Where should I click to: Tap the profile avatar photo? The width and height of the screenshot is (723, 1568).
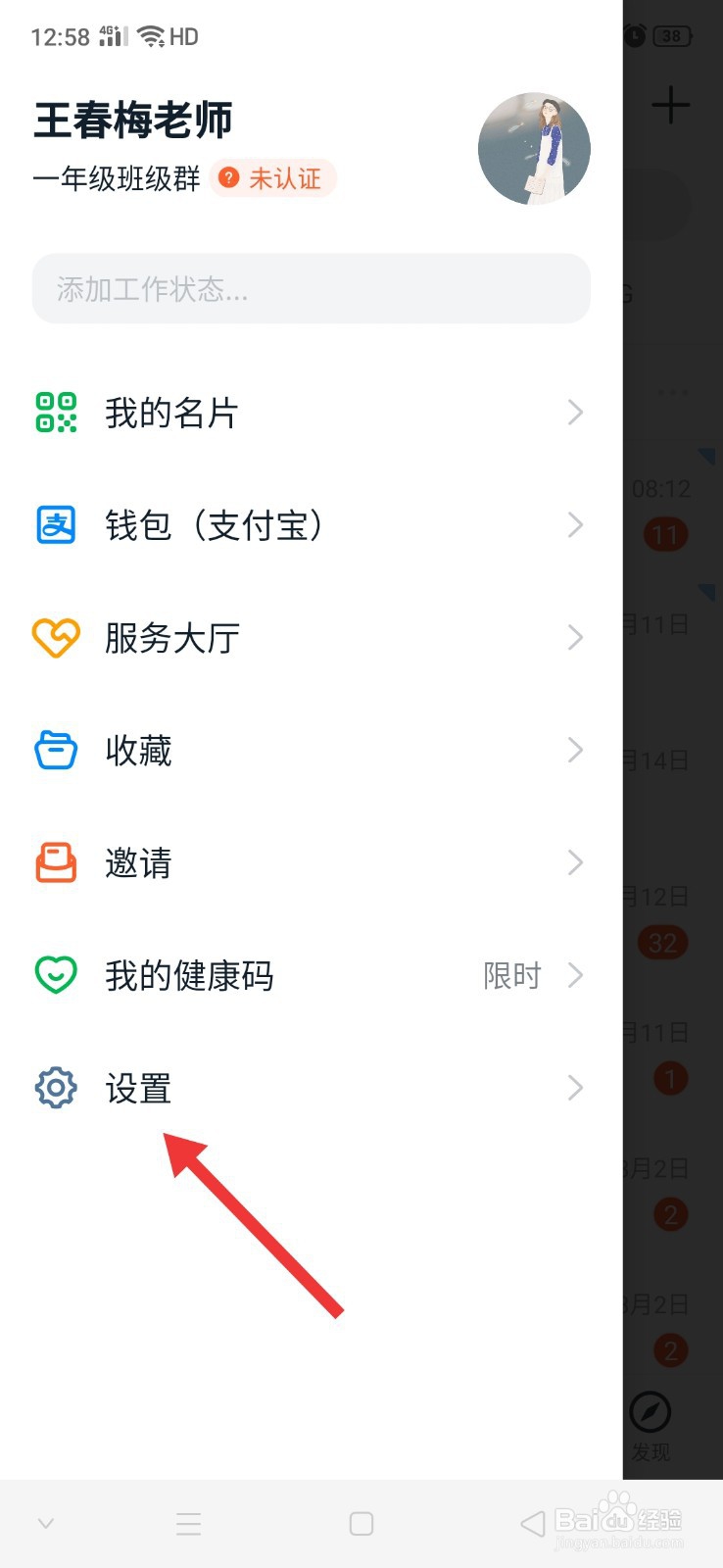point(534,147)
